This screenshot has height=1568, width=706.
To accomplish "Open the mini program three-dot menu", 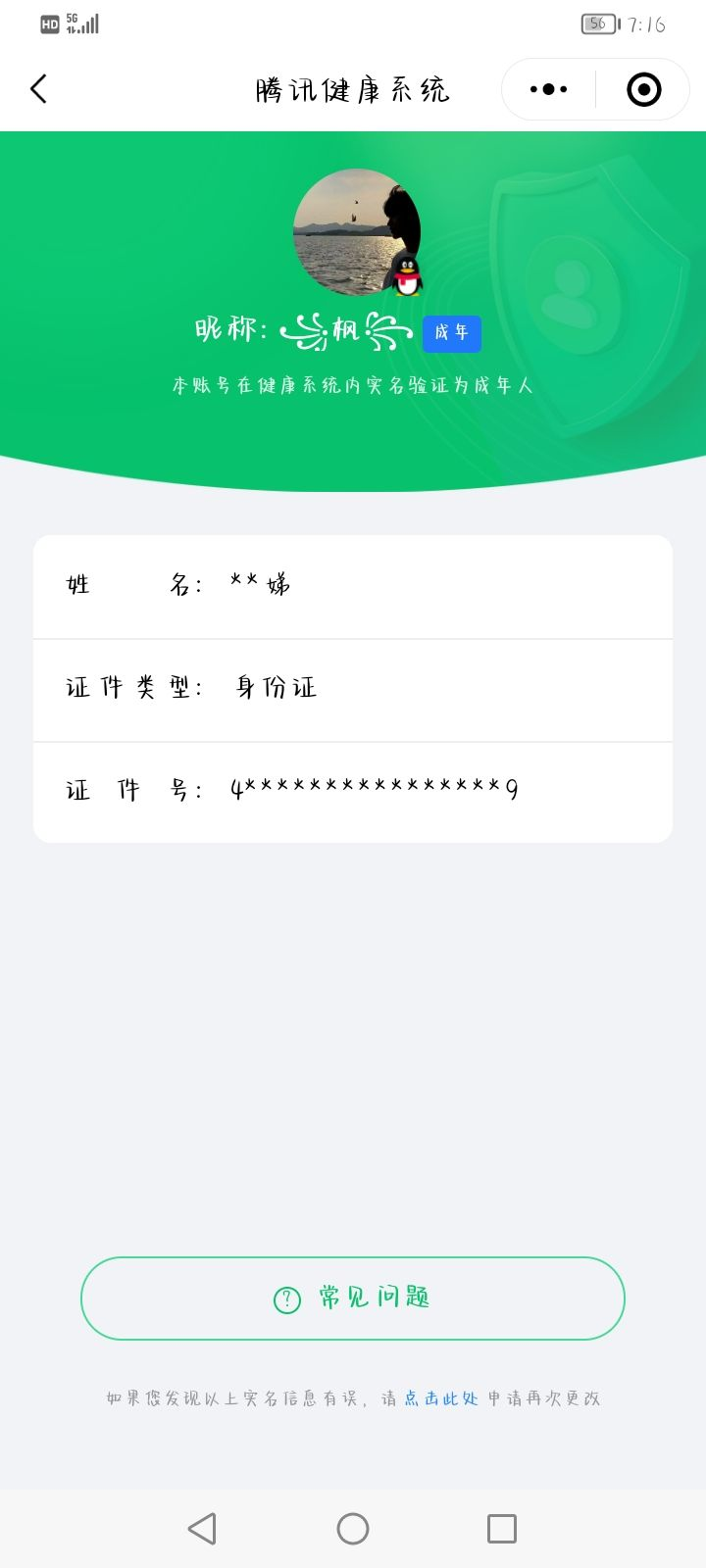I will coord(548,89).
